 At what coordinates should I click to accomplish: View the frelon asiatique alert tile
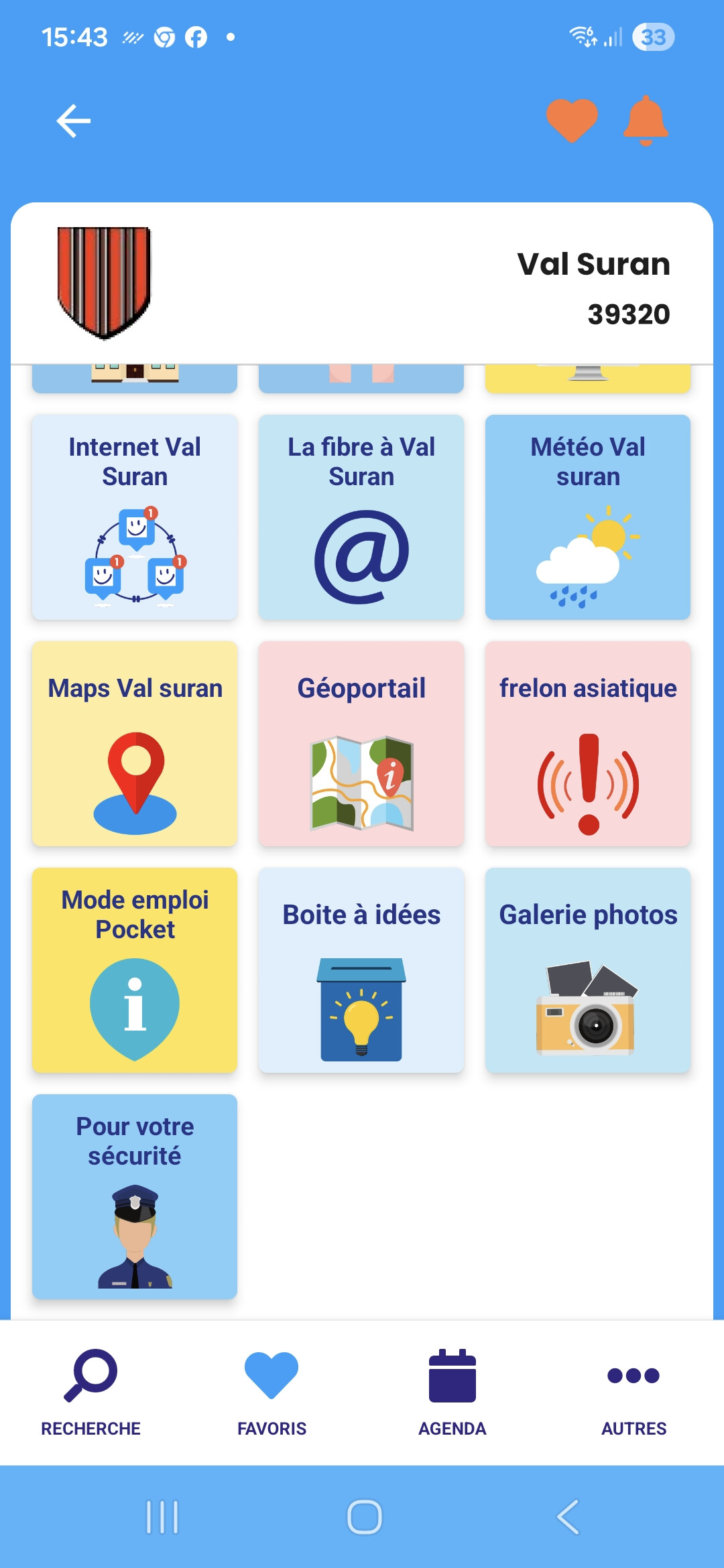[588, 744]
